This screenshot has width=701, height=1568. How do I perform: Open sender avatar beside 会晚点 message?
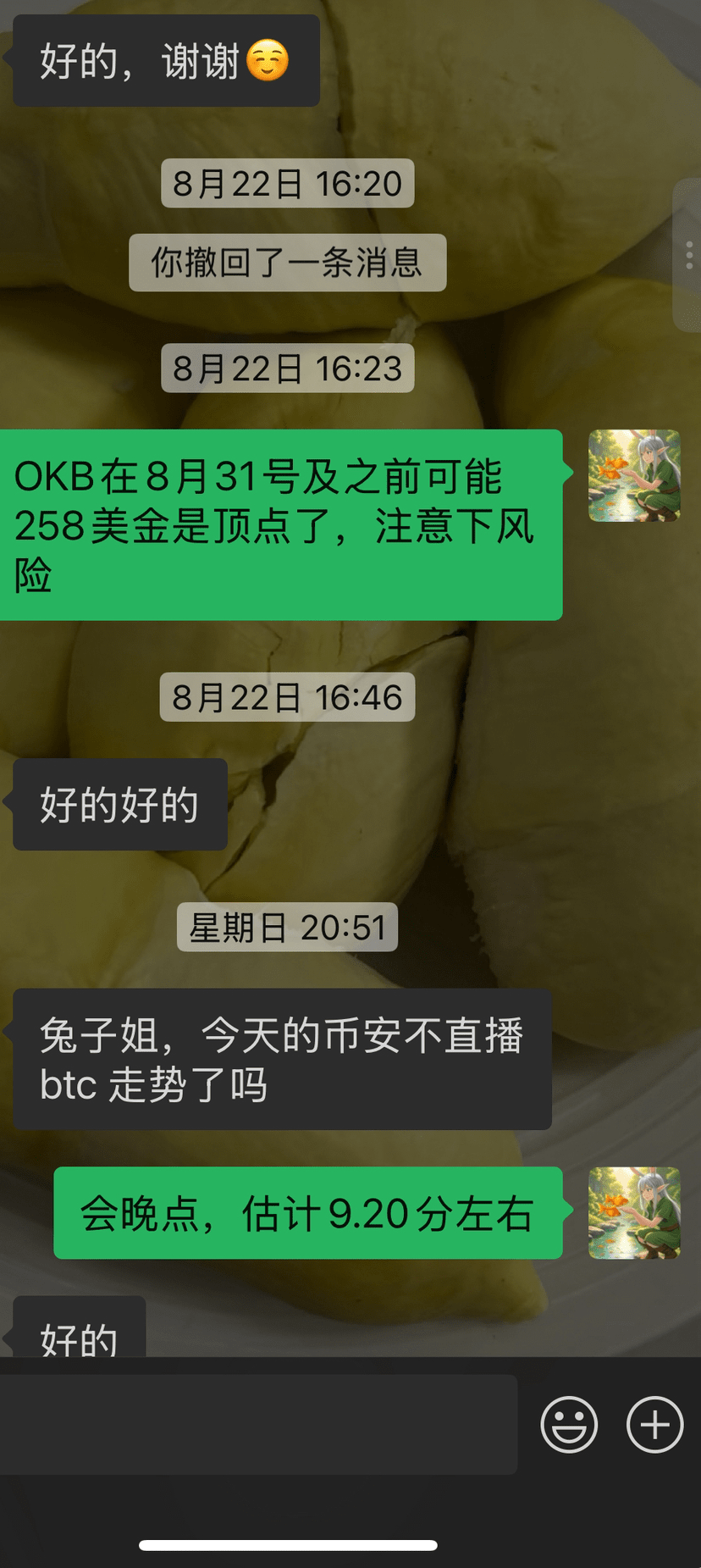[x=634, y=1212]
